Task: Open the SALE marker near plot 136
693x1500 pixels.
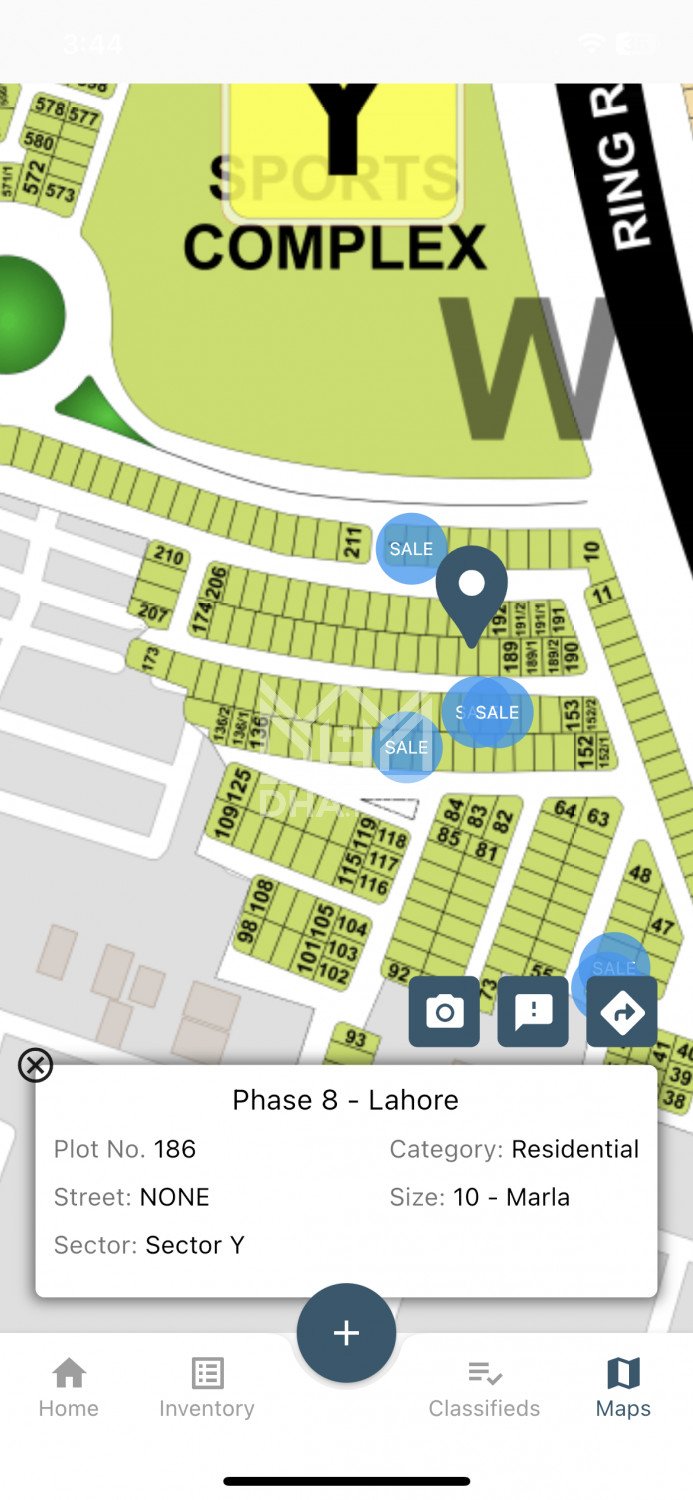Action: point(406,748)
